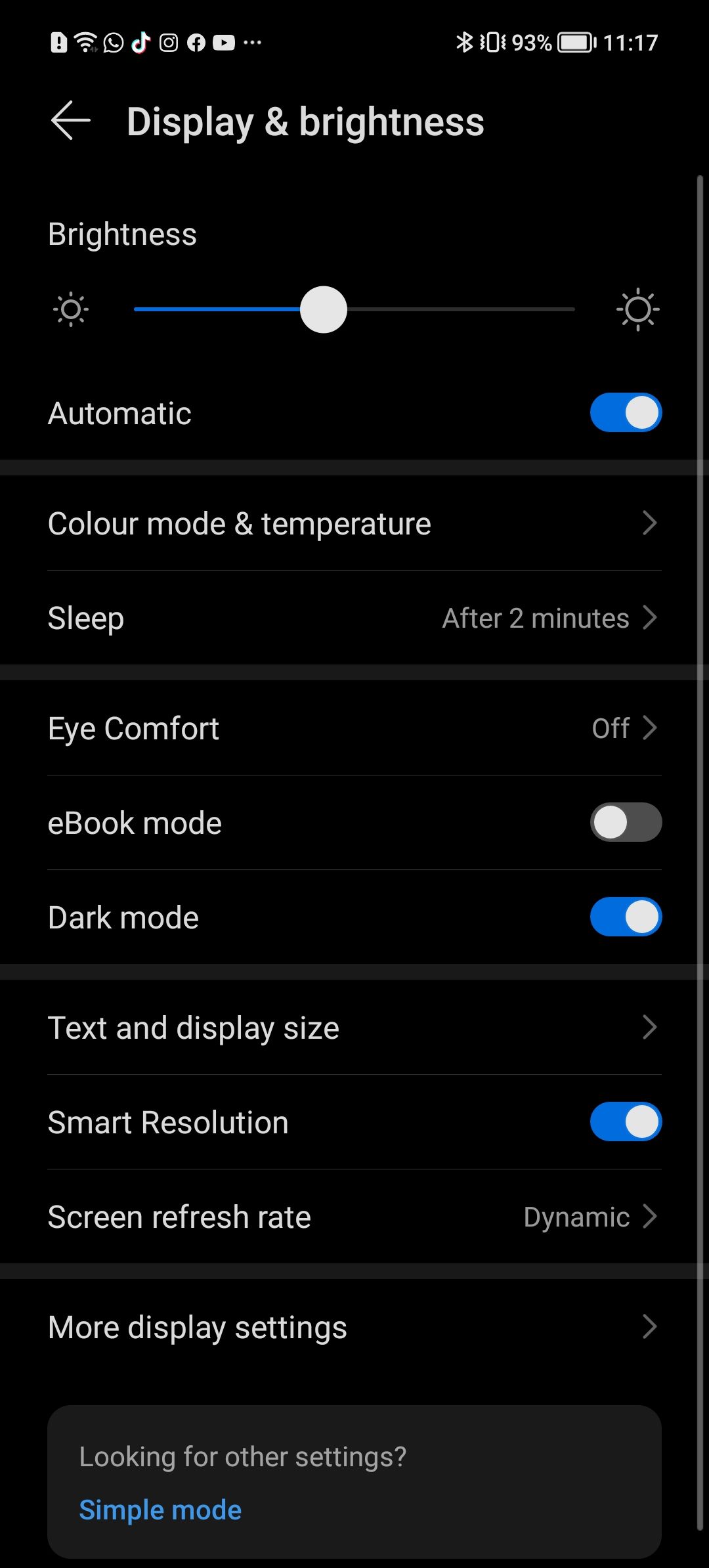
Task: Tap the Simple mode link
Action: 160,1510
